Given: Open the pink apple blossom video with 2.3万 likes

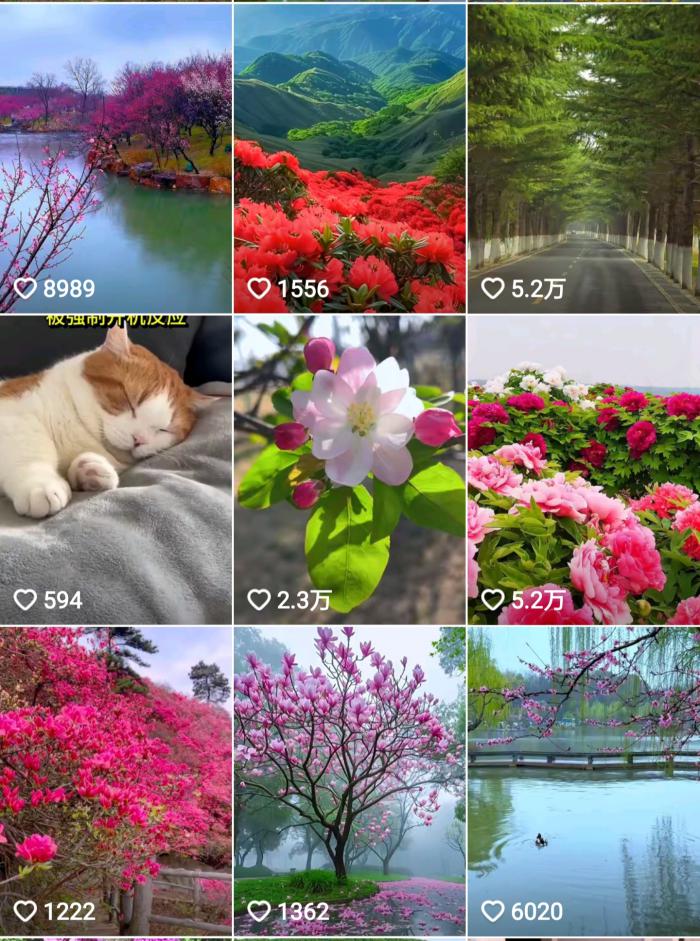Looking at the screenshot, I should (349, 470).
